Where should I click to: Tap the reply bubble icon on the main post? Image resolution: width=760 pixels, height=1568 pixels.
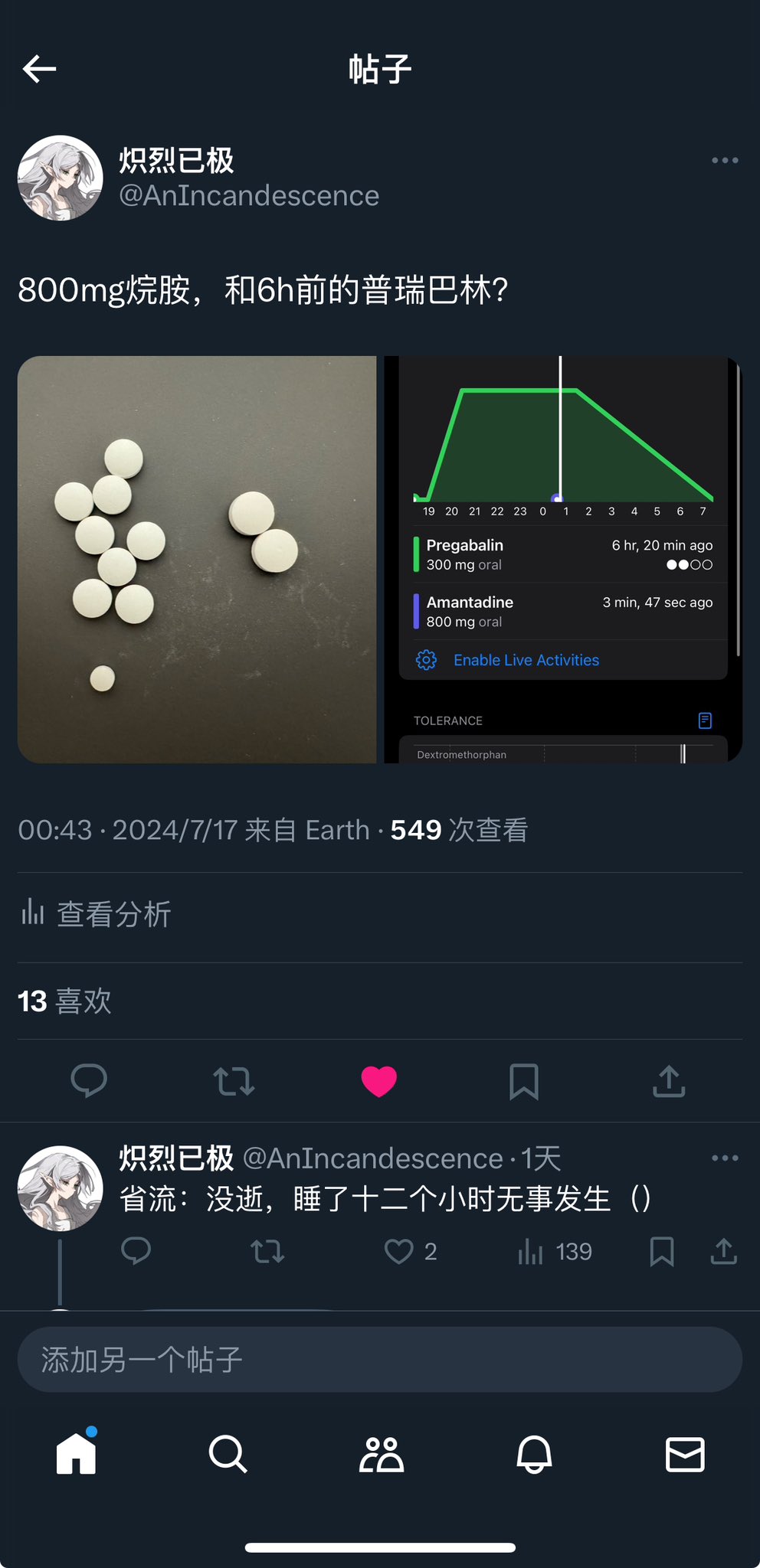click(x=90, y=1082)
